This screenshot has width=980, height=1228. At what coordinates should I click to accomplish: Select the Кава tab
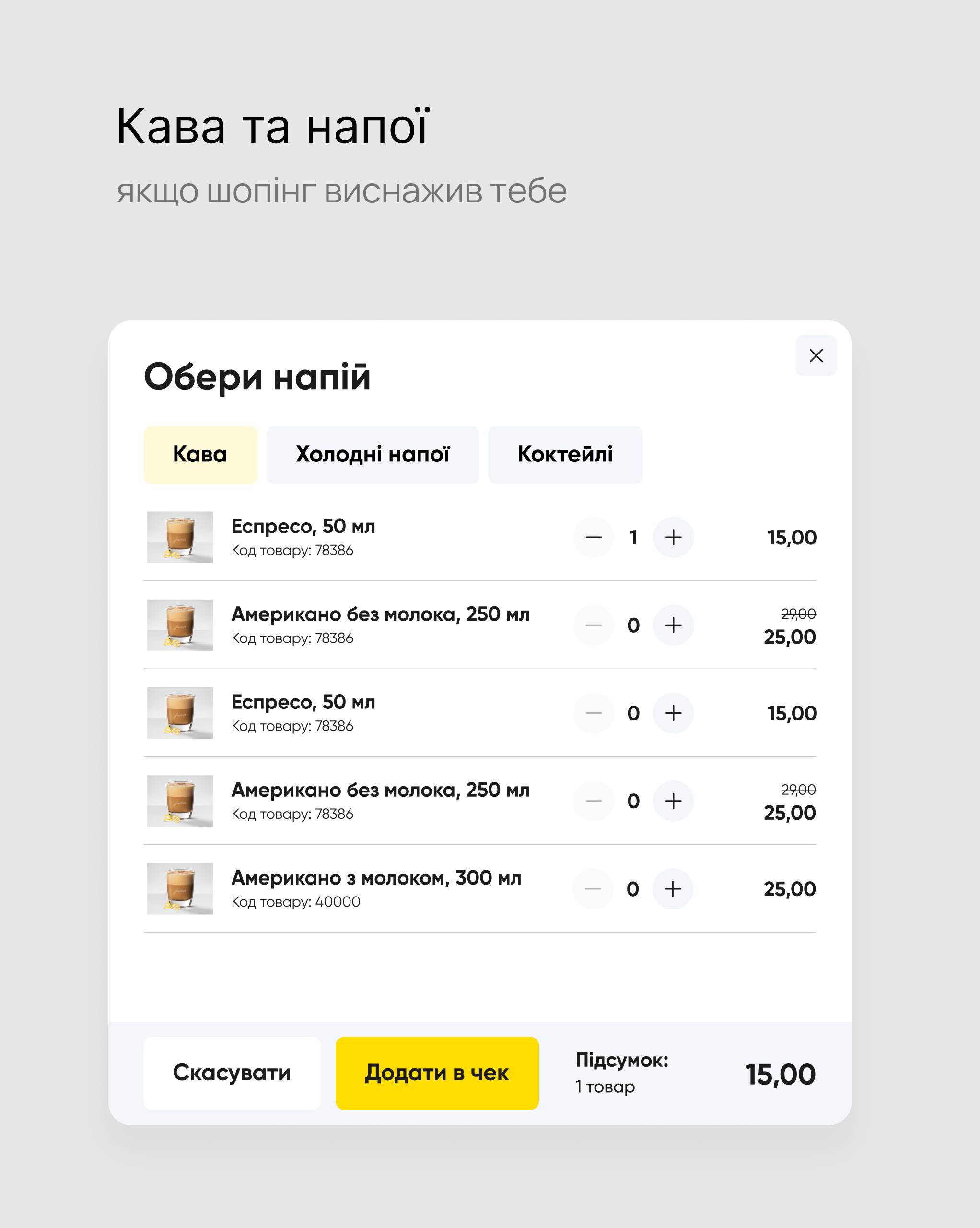coord(200,455)
